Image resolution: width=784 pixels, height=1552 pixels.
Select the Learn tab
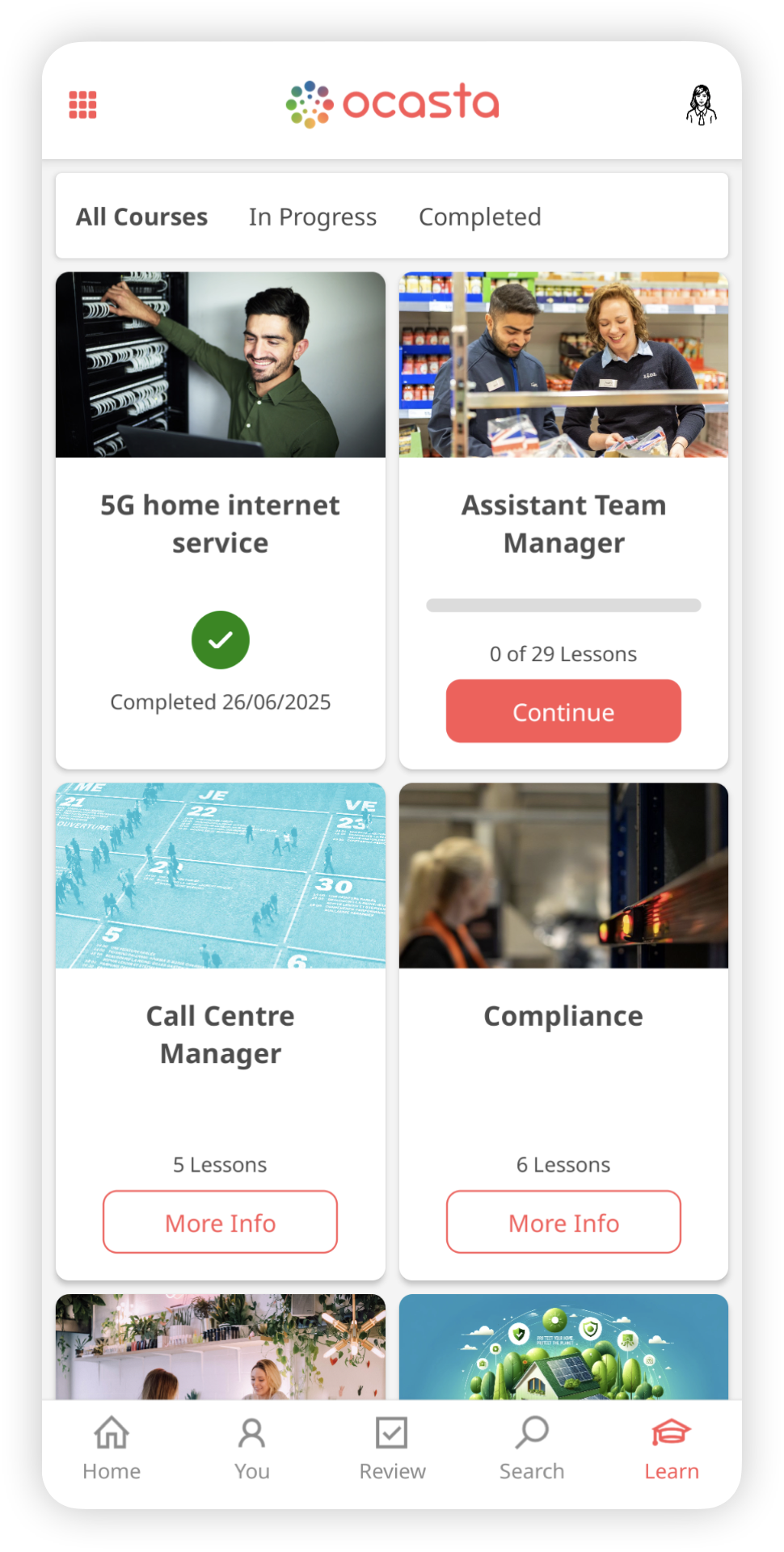tap(671, 1447)
